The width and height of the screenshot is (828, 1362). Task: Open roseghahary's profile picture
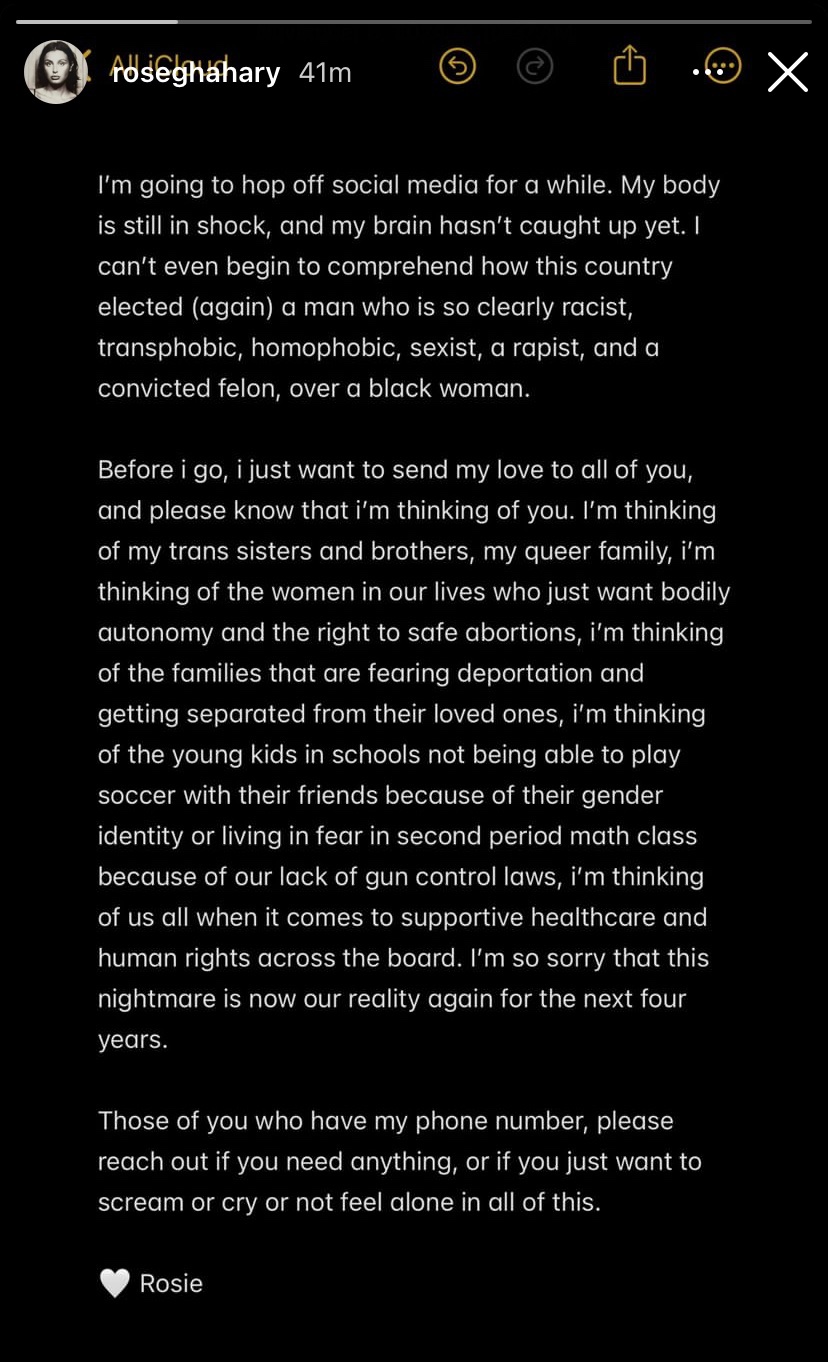pyautogui.click(x=56, y=72)
